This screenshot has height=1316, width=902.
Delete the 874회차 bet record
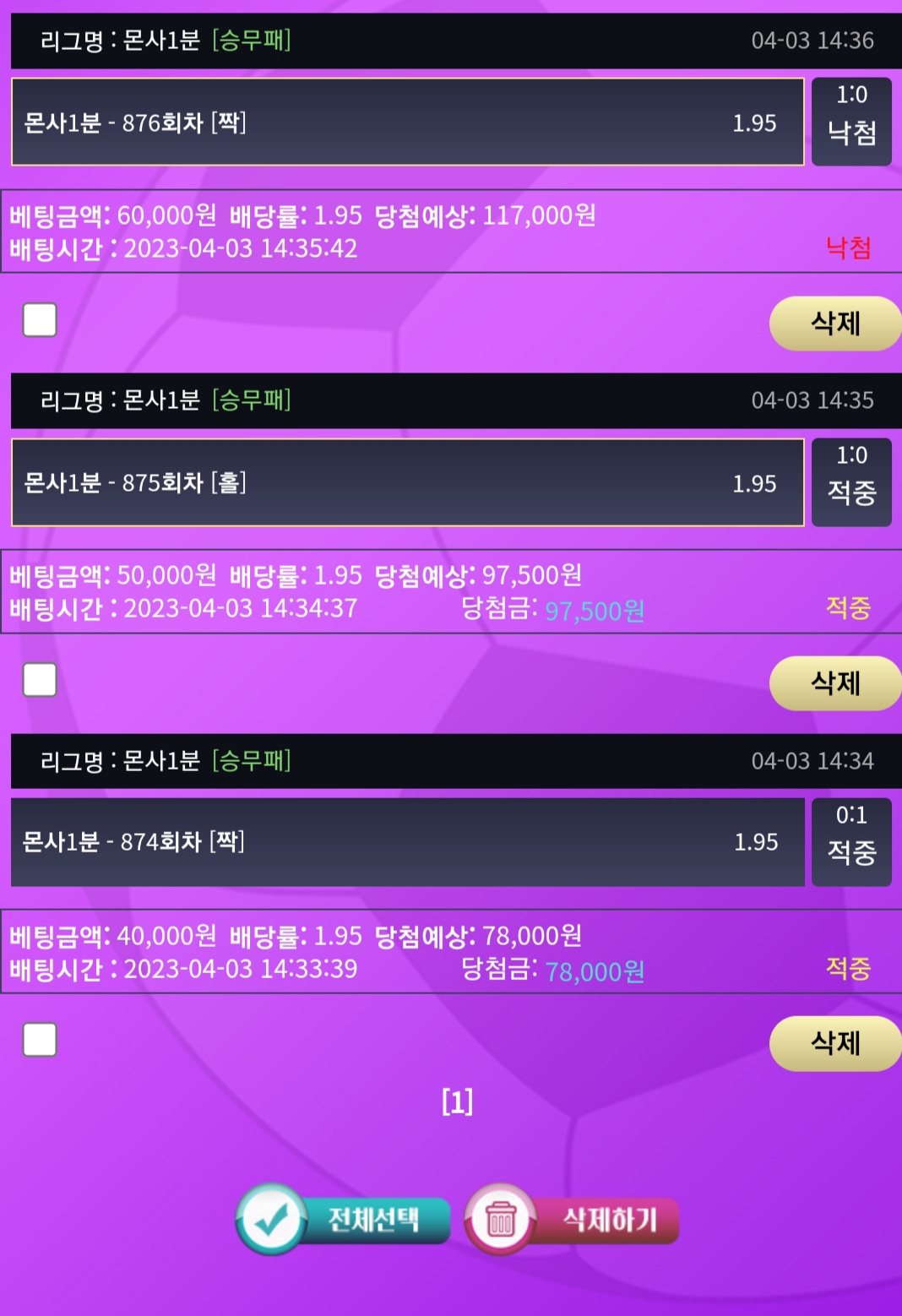tap(834, 1043)
